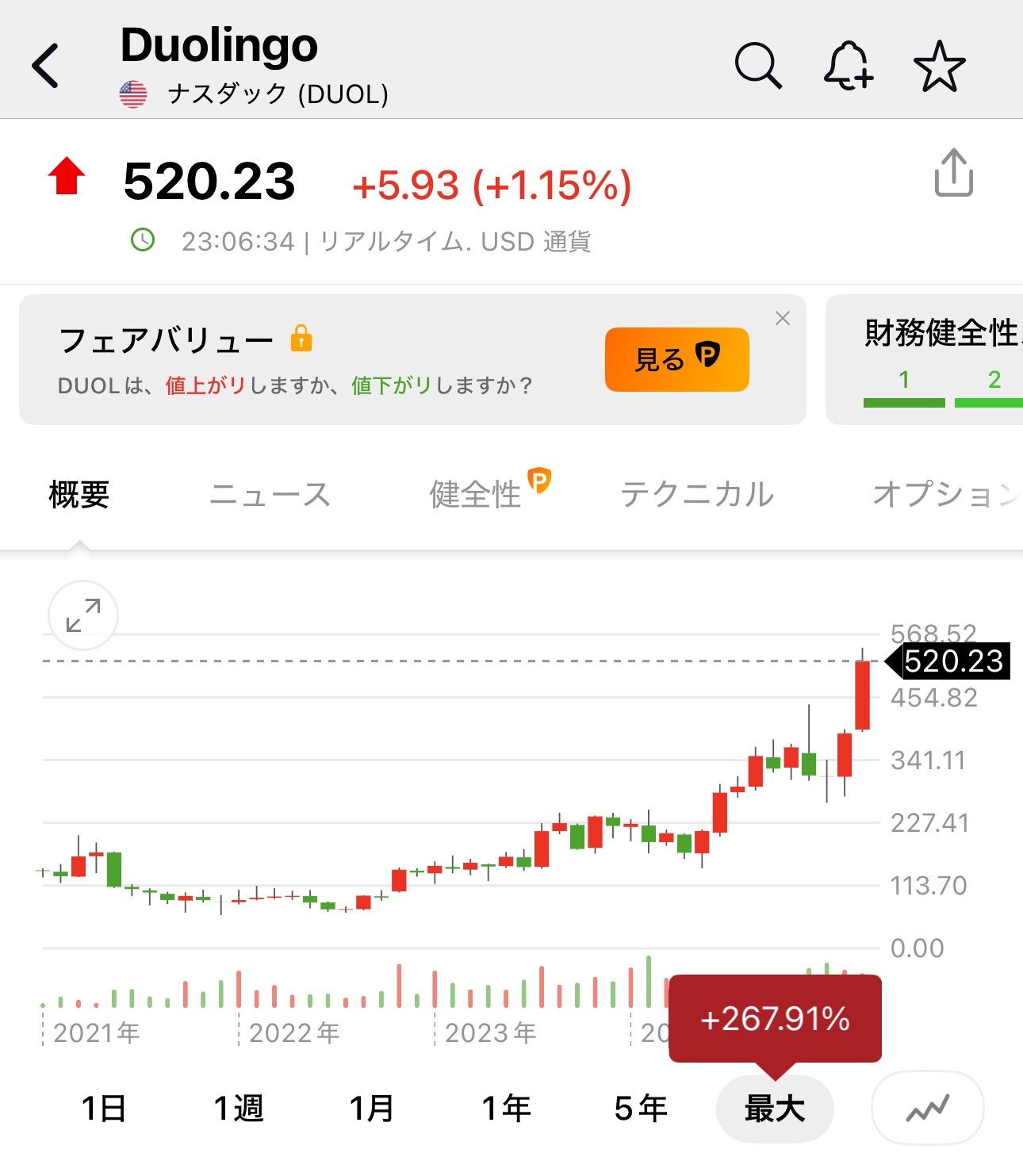Select the 最大 time range

775,1109
